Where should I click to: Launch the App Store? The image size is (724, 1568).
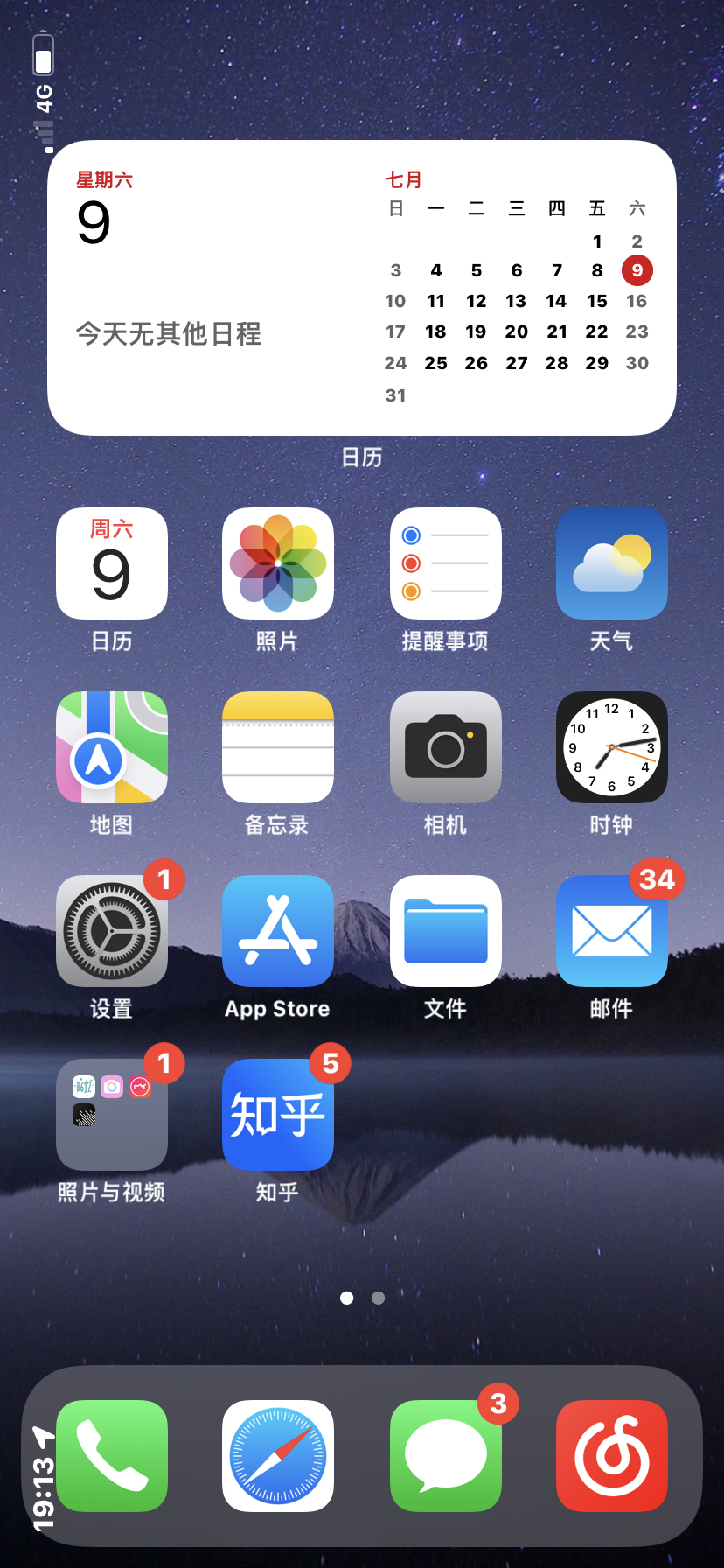[278, 932]
